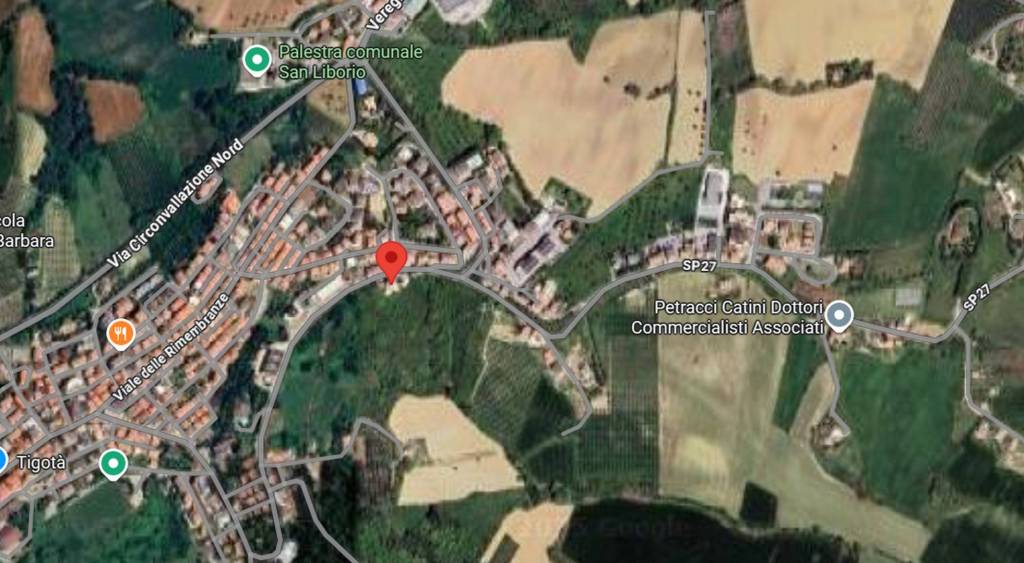Select Petracci Catini Dottori Commercialisti marker
This screenshot has height=563, width=1024.
(841, 316)
